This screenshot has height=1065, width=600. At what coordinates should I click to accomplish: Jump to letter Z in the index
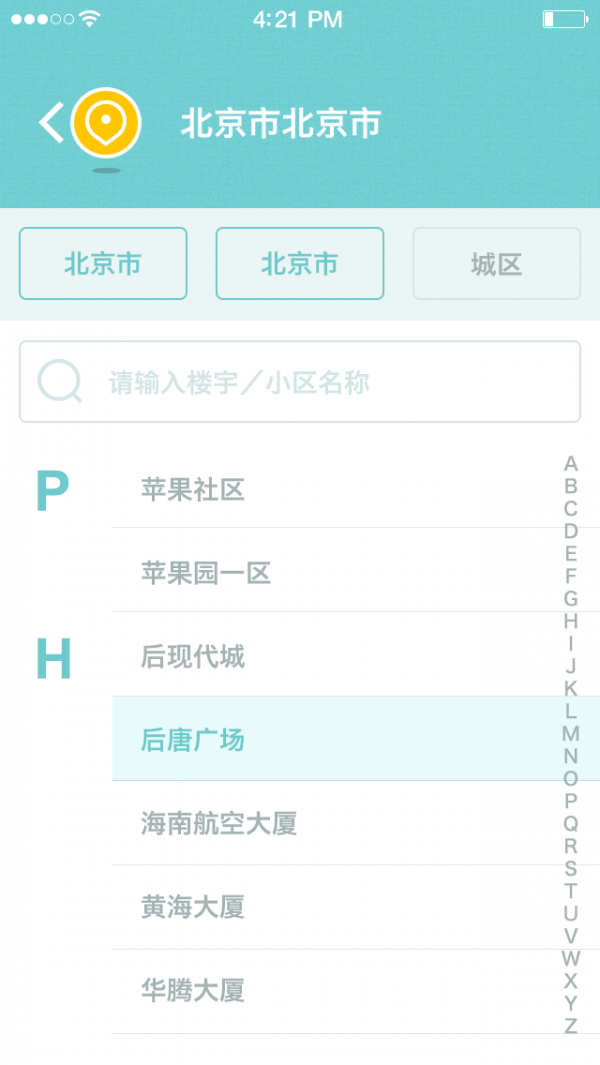(x=571, y=1026)
